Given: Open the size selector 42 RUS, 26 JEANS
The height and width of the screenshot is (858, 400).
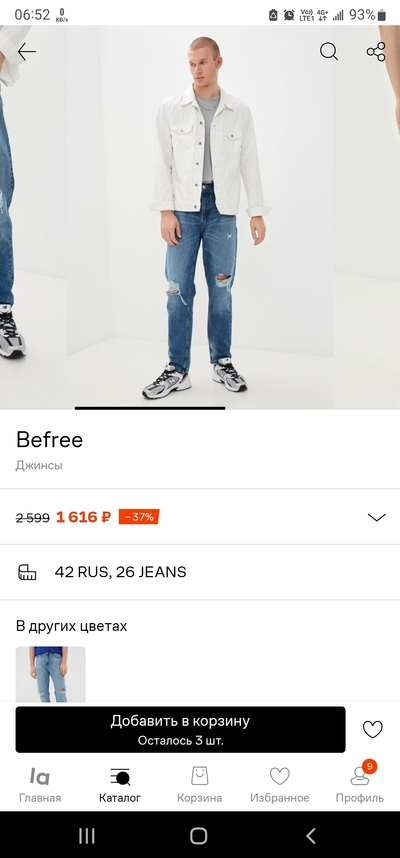Looking at the screenshot, I should pos(200,572).
